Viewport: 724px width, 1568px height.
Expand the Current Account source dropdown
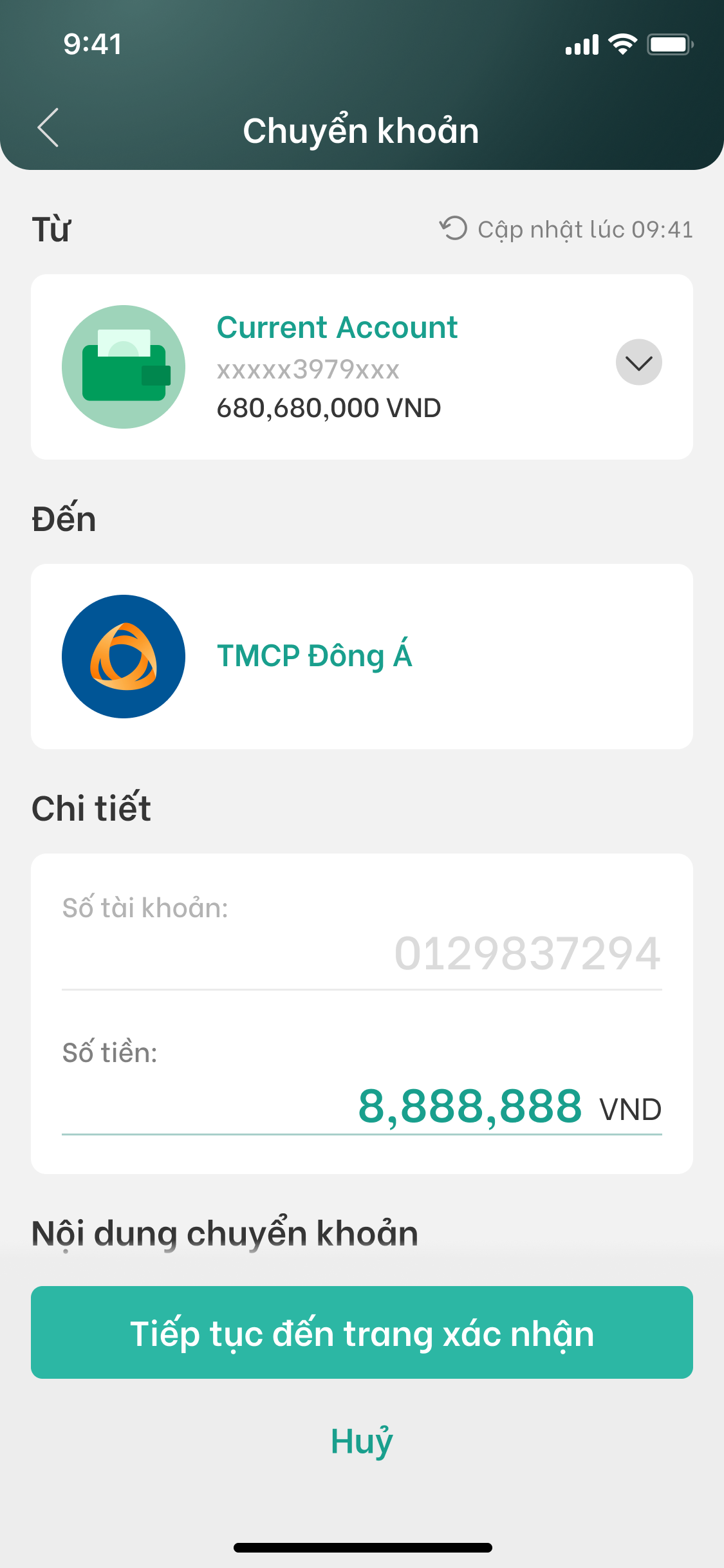pos(638,362)
